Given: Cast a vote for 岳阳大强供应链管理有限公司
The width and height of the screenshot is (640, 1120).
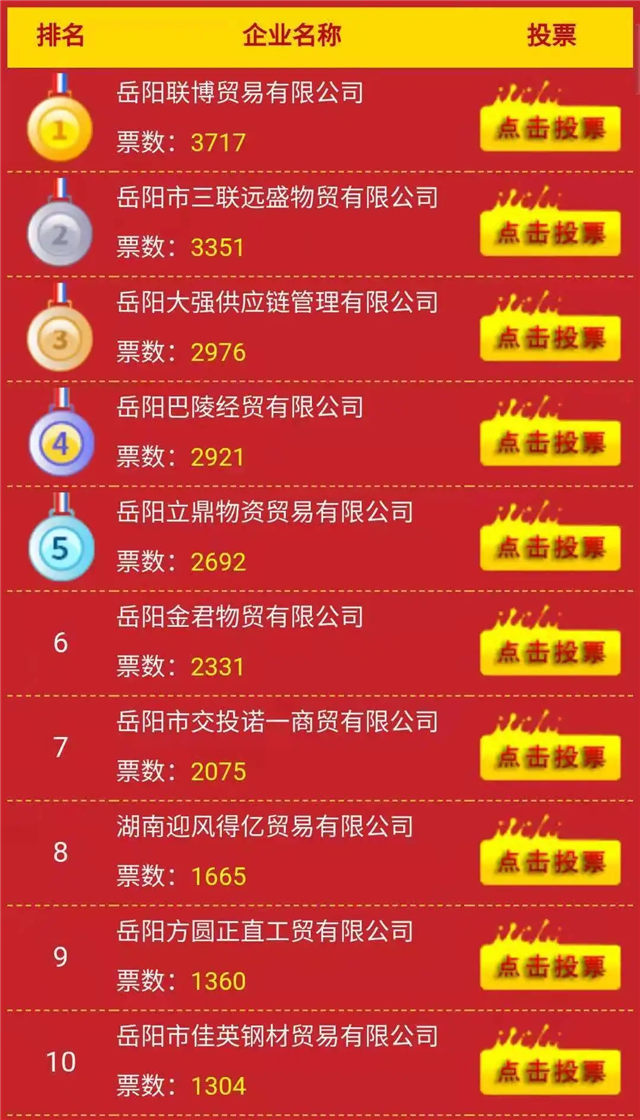Looking at the screenshot, I should coord(551,338).
